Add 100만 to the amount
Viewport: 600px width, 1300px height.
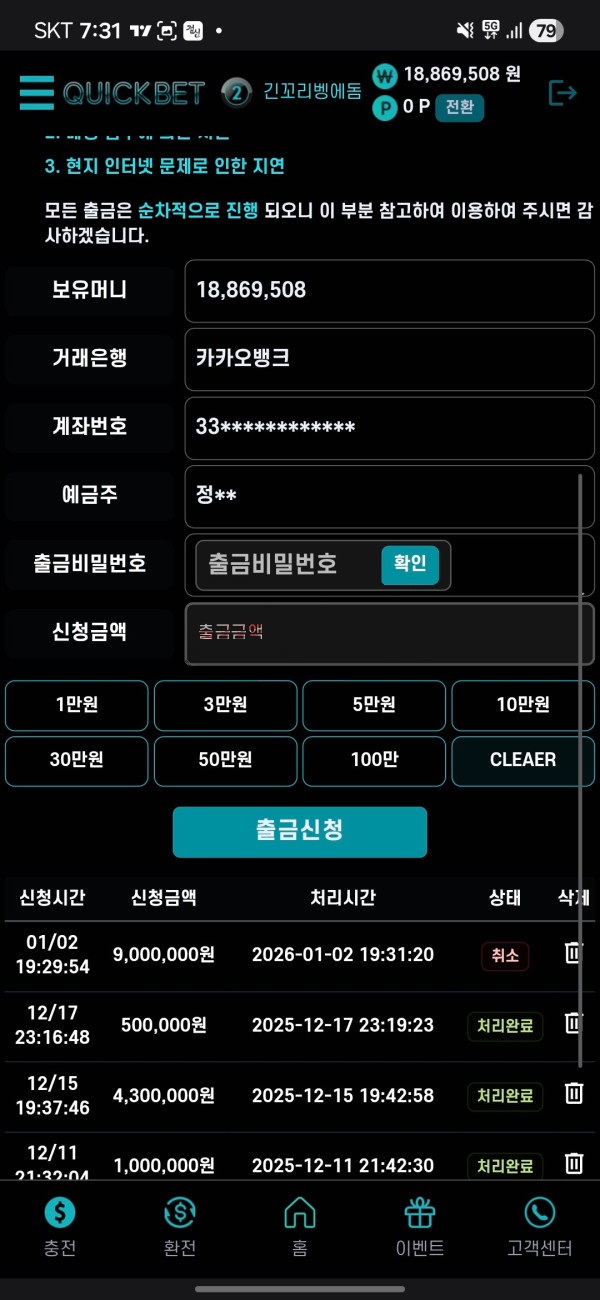click(x=374, y=761)
